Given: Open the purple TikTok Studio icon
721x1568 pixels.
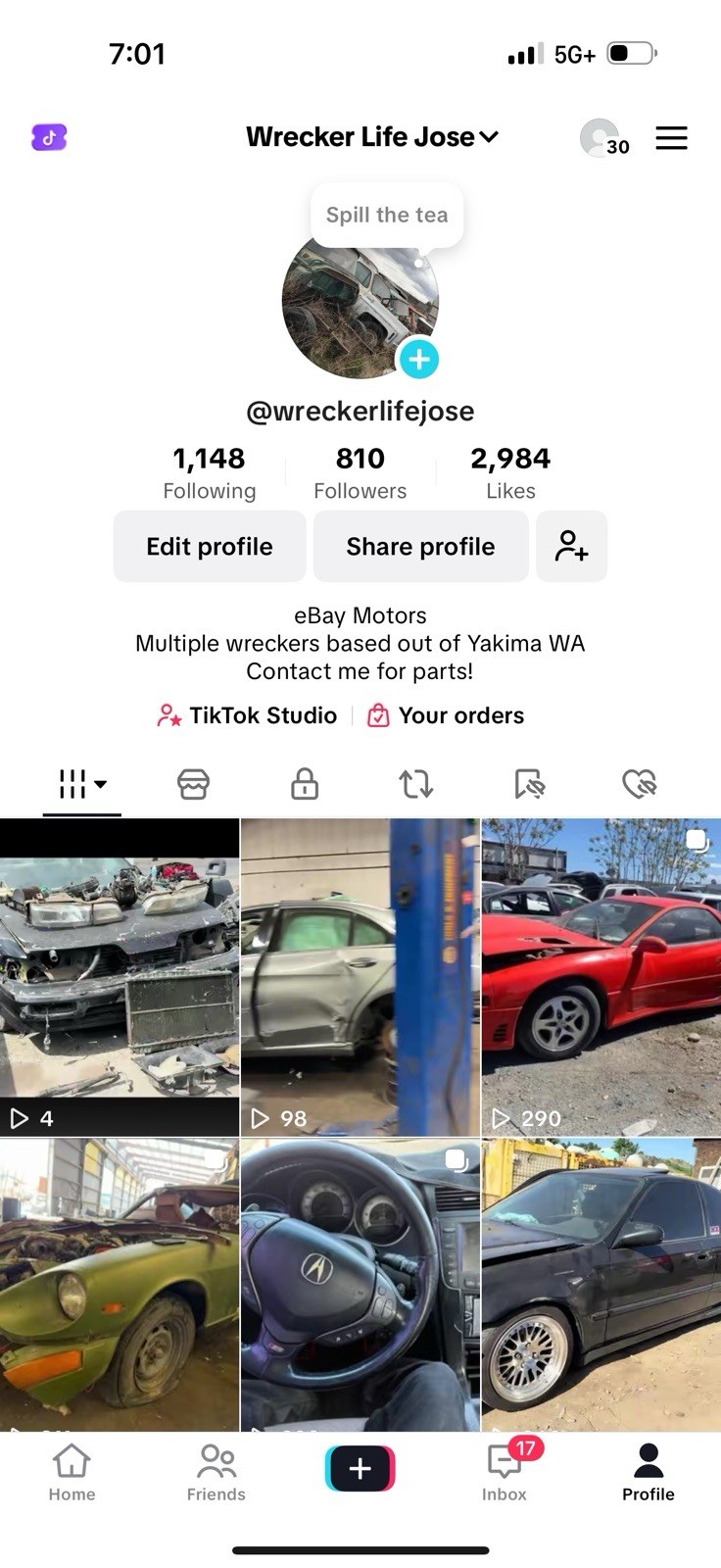Looking at the screenshot, I should (x=49, y=137).
